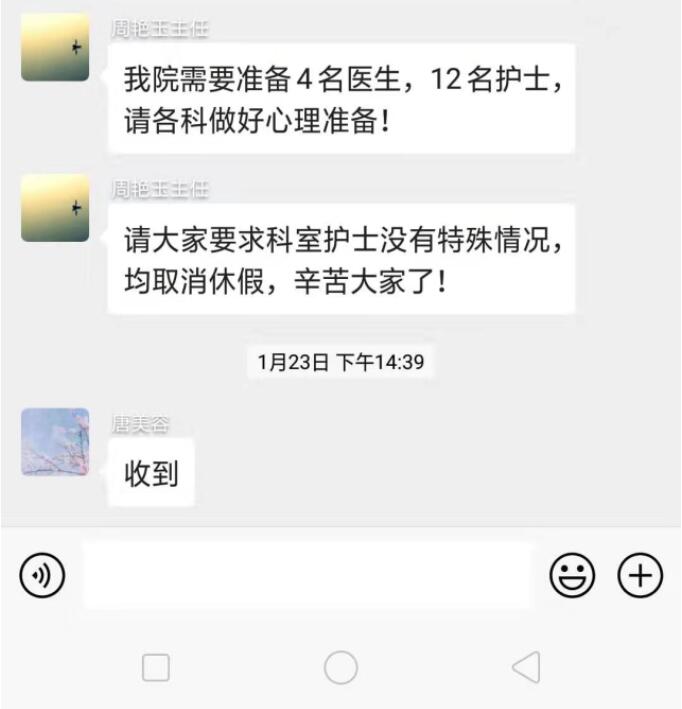Tap avatar beside the 均取消休假 message
The height and width of the screenshot is (709, 682).
point(55,208)
